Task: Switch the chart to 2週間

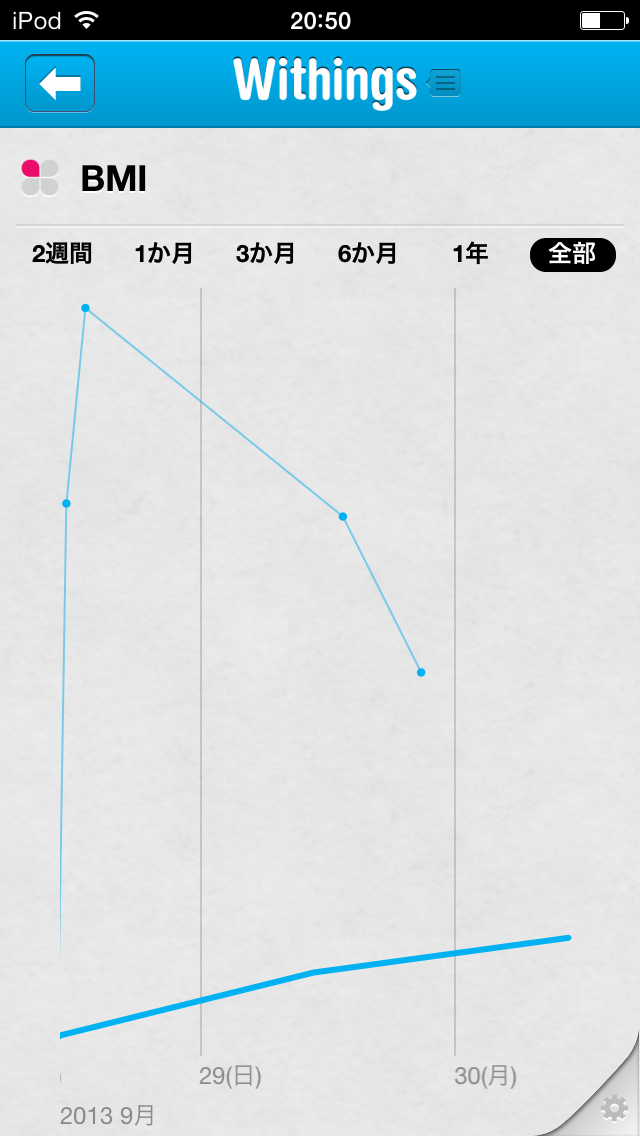Action: click(x=62, y=254)
